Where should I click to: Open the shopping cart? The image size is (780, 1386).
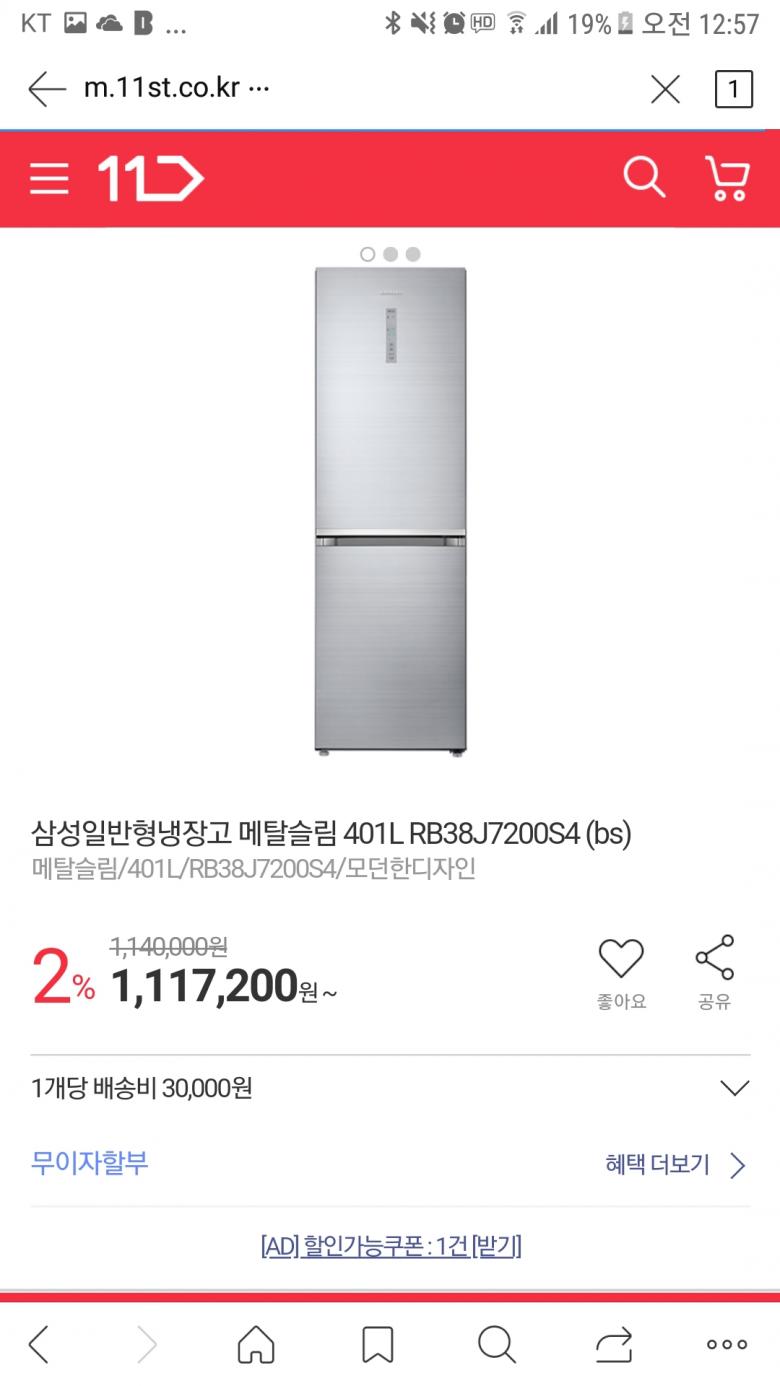tap(727, 179)
